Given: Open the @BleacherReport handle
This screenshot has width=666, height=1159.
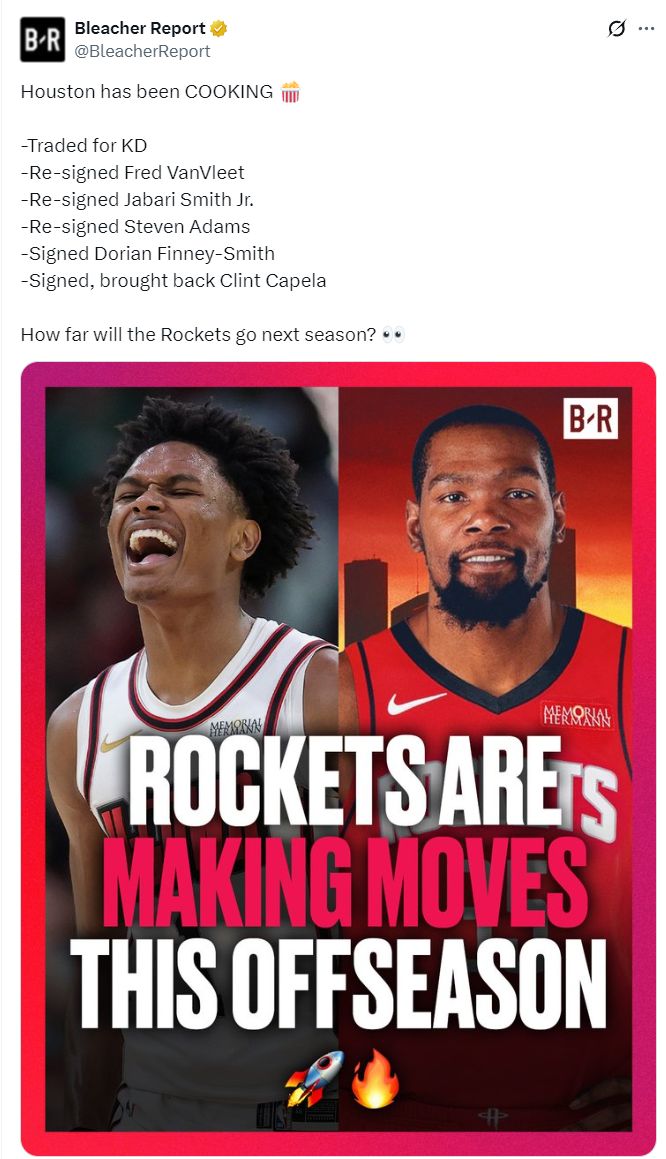Looking at the screenshot, I should click(x=142, y=51).
